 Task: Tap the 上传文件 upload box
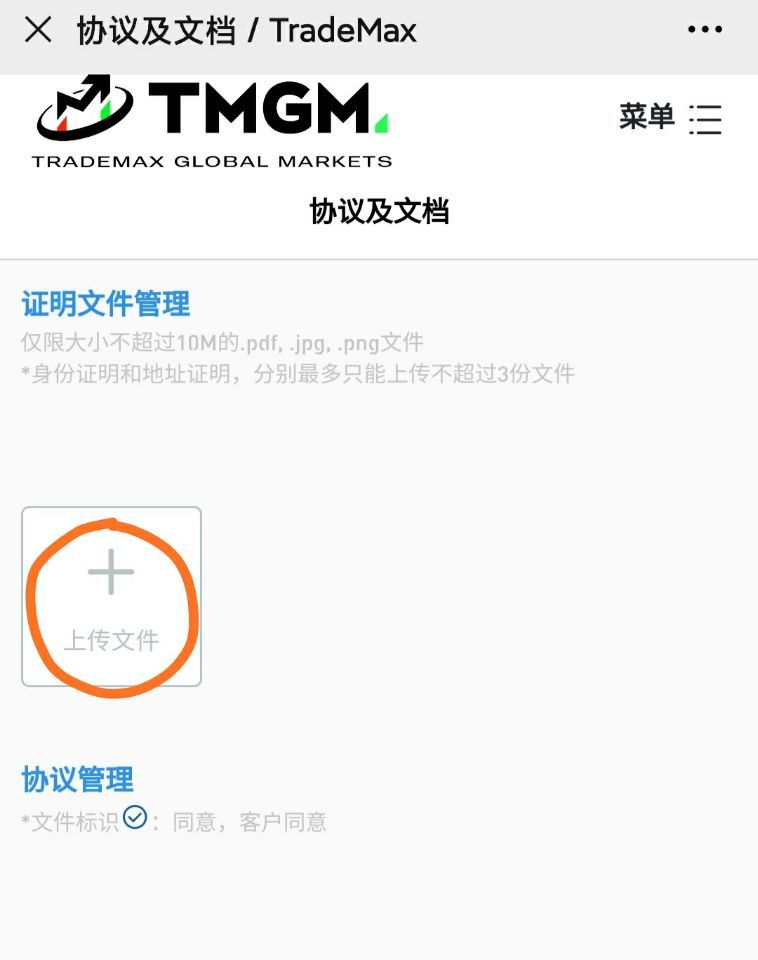111,596
